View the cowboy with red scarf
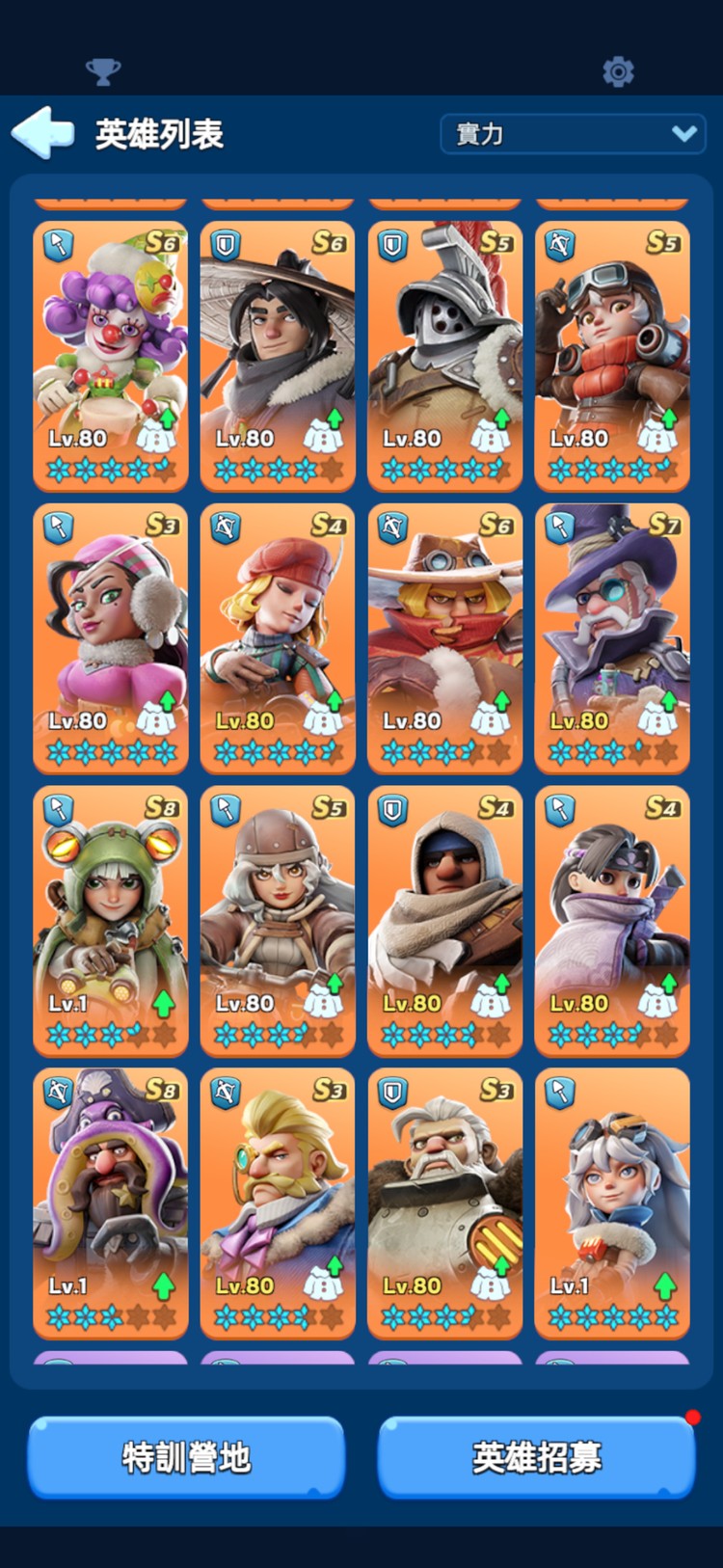This screenshot has height=1568, width=723. pyautogui.click(x=444, y=637)
